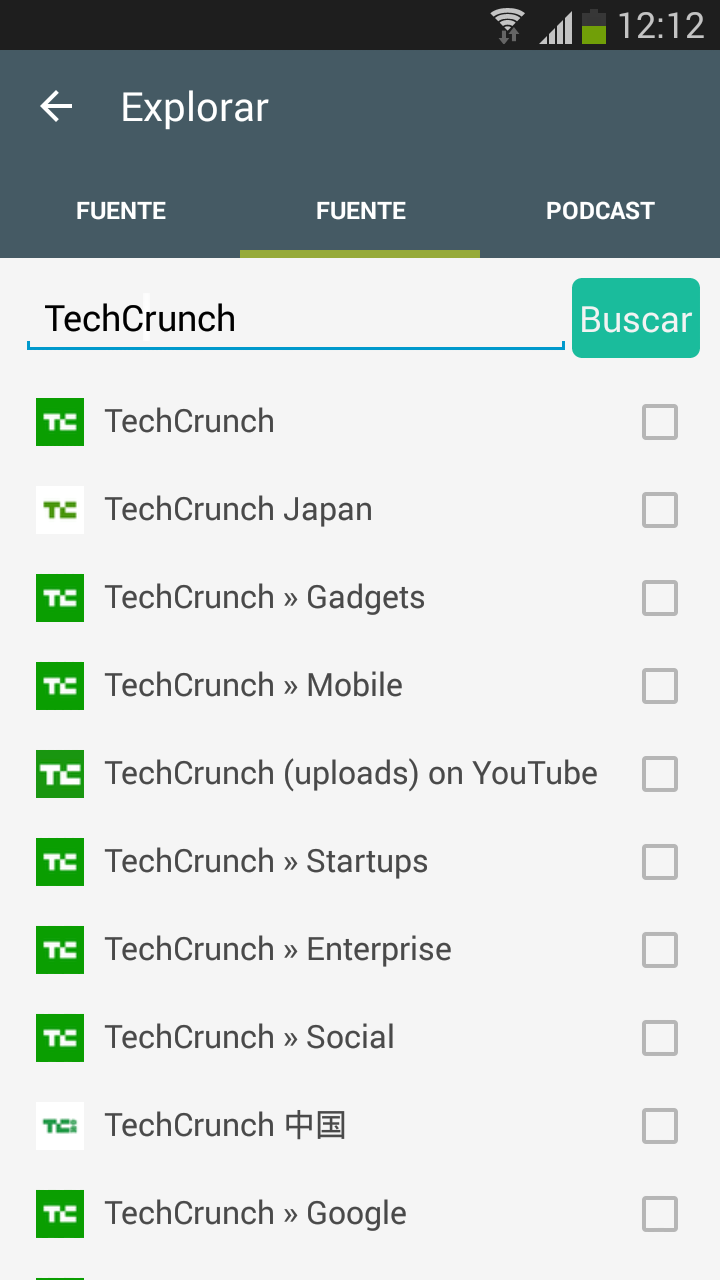Check TechCrunch » Startups feed box

coord(660,862)
